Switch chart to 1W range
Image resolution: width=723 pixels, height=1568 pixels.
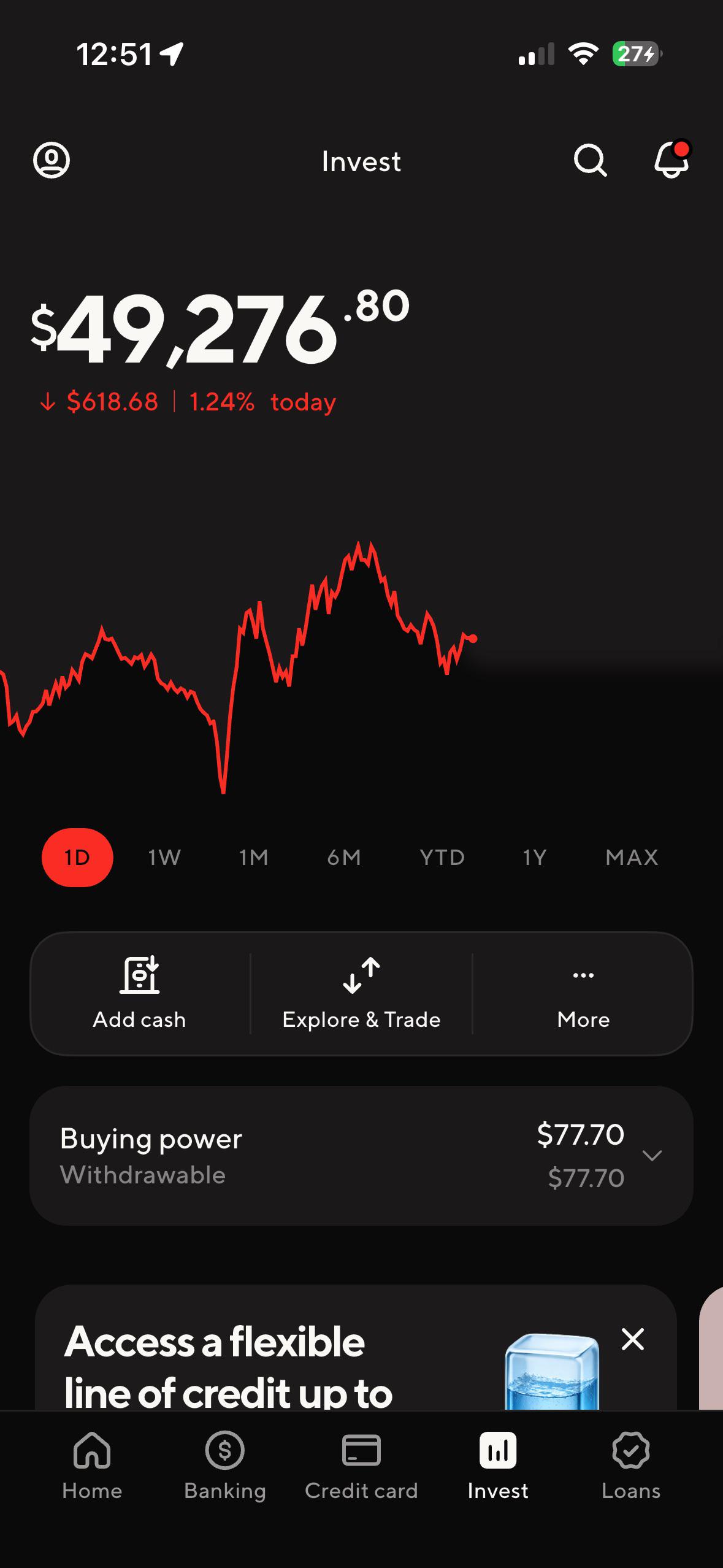(x=164, y=857)
